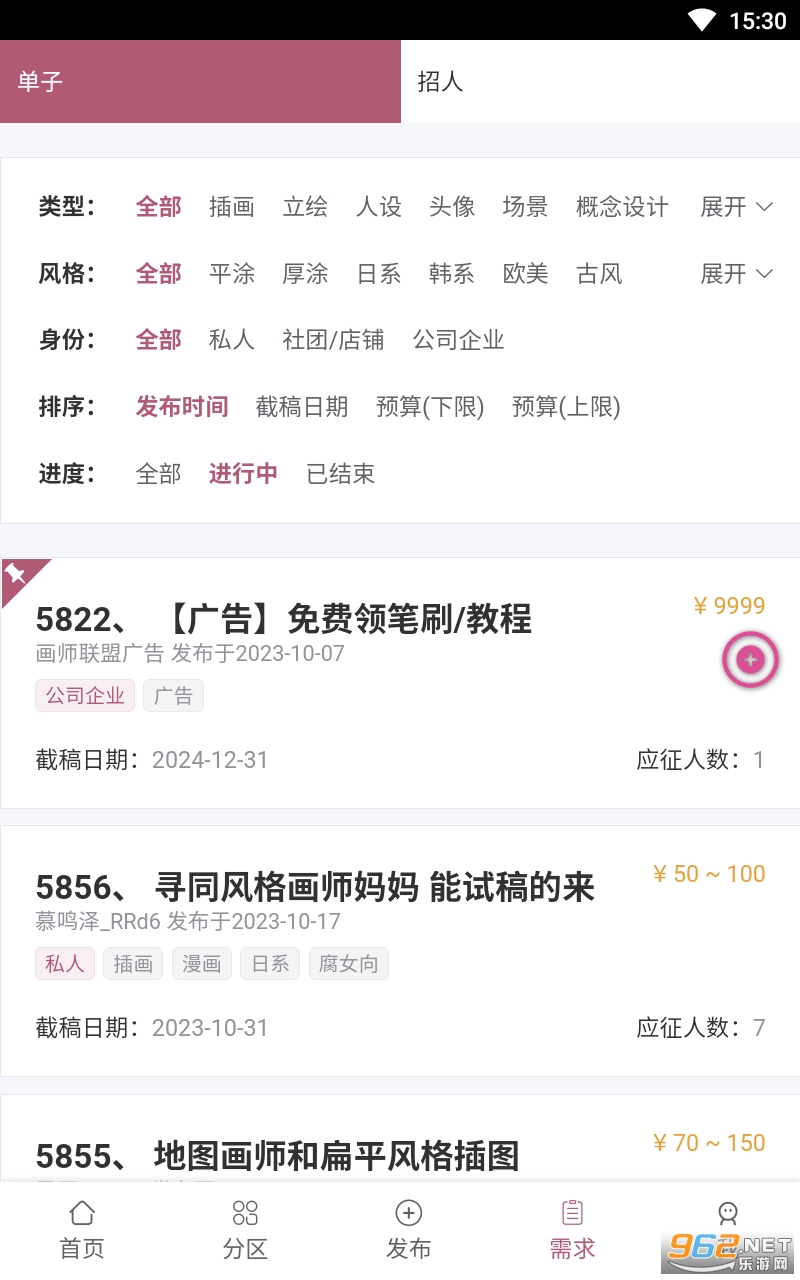The image size is (800, 1280).
Task: Expand the 风格 filter options
Action: 737,274
